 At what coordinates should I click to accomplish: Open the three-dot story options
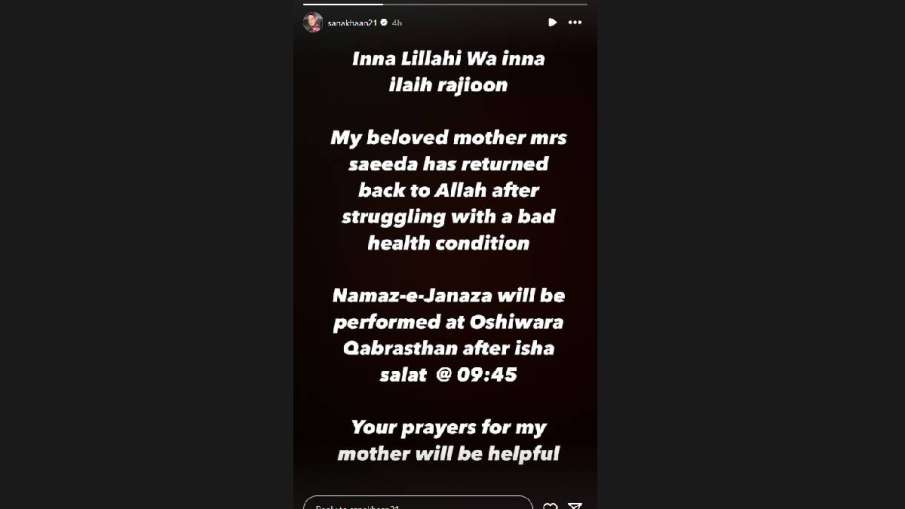[575, 22]
